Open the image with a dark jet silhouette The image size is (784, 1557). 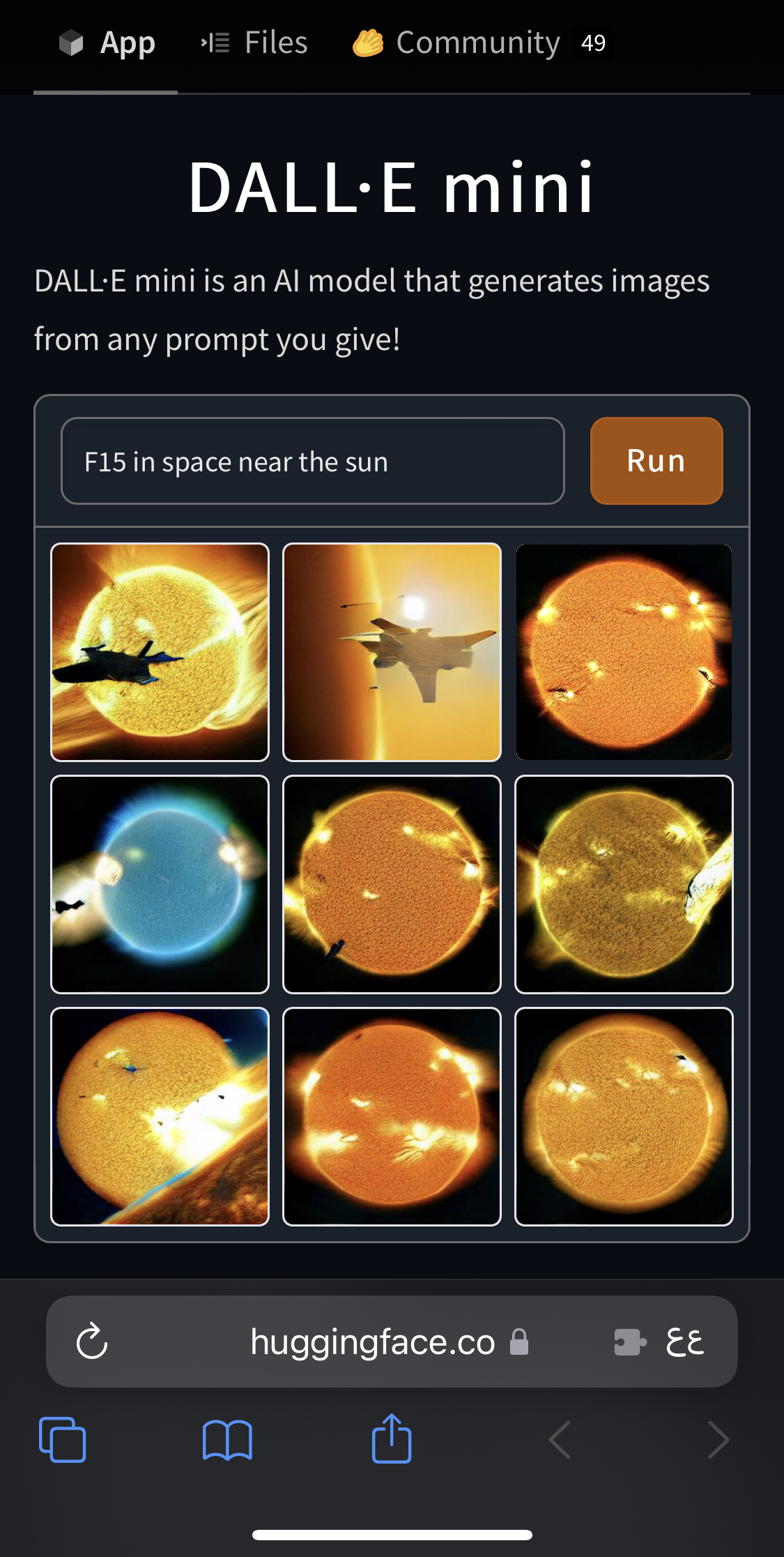[160, 652]
